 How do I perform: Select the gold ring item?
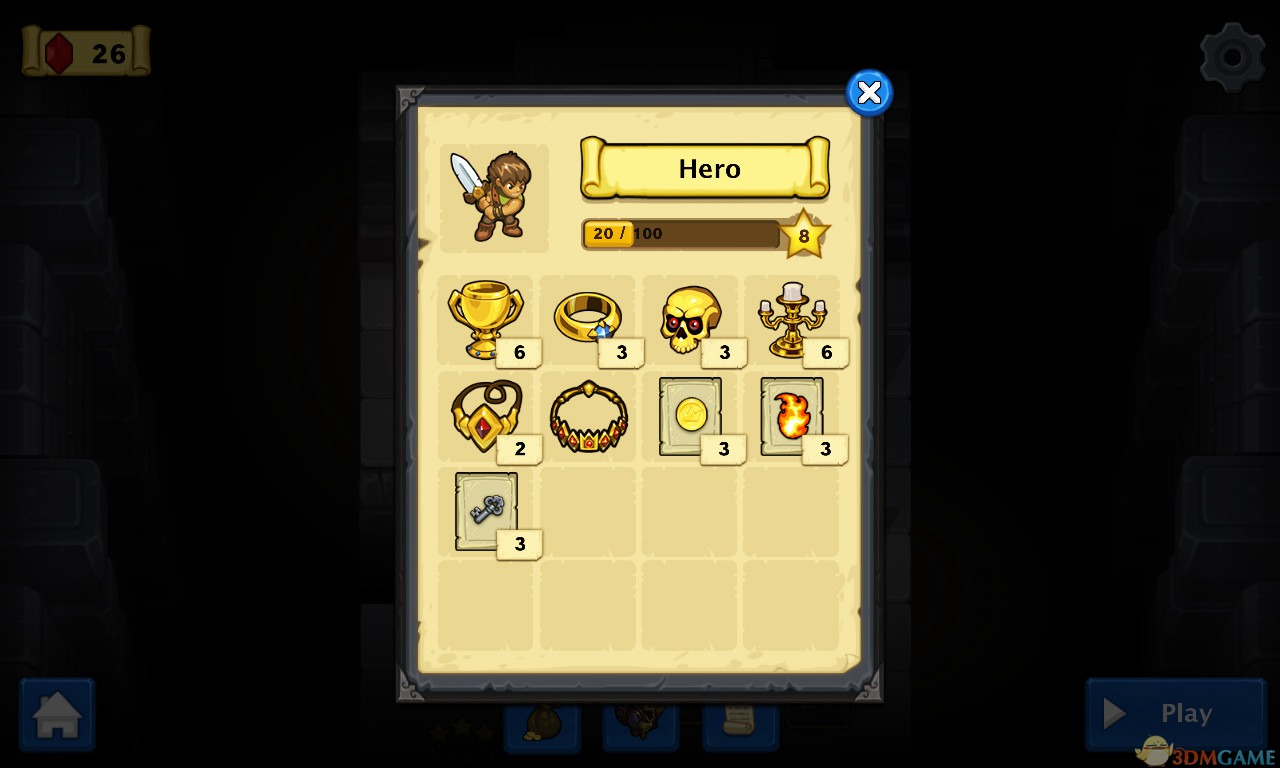coord(588,318)
